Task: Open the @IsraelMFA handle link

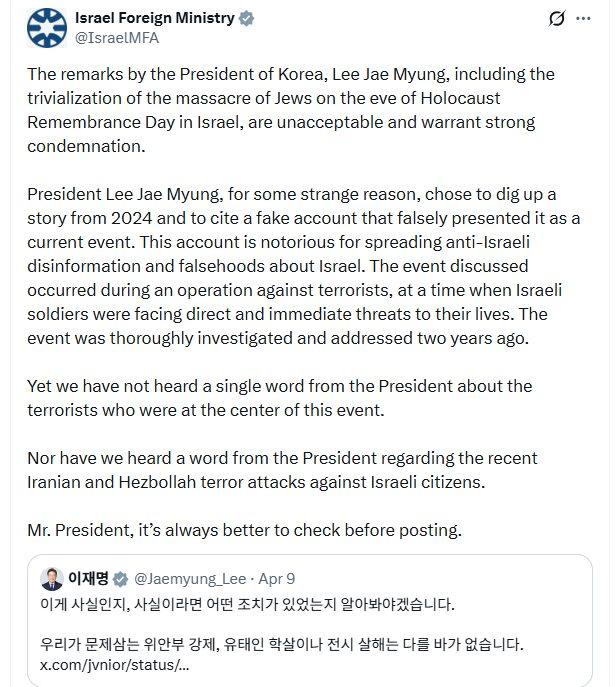Action: [x=116, y=38]
